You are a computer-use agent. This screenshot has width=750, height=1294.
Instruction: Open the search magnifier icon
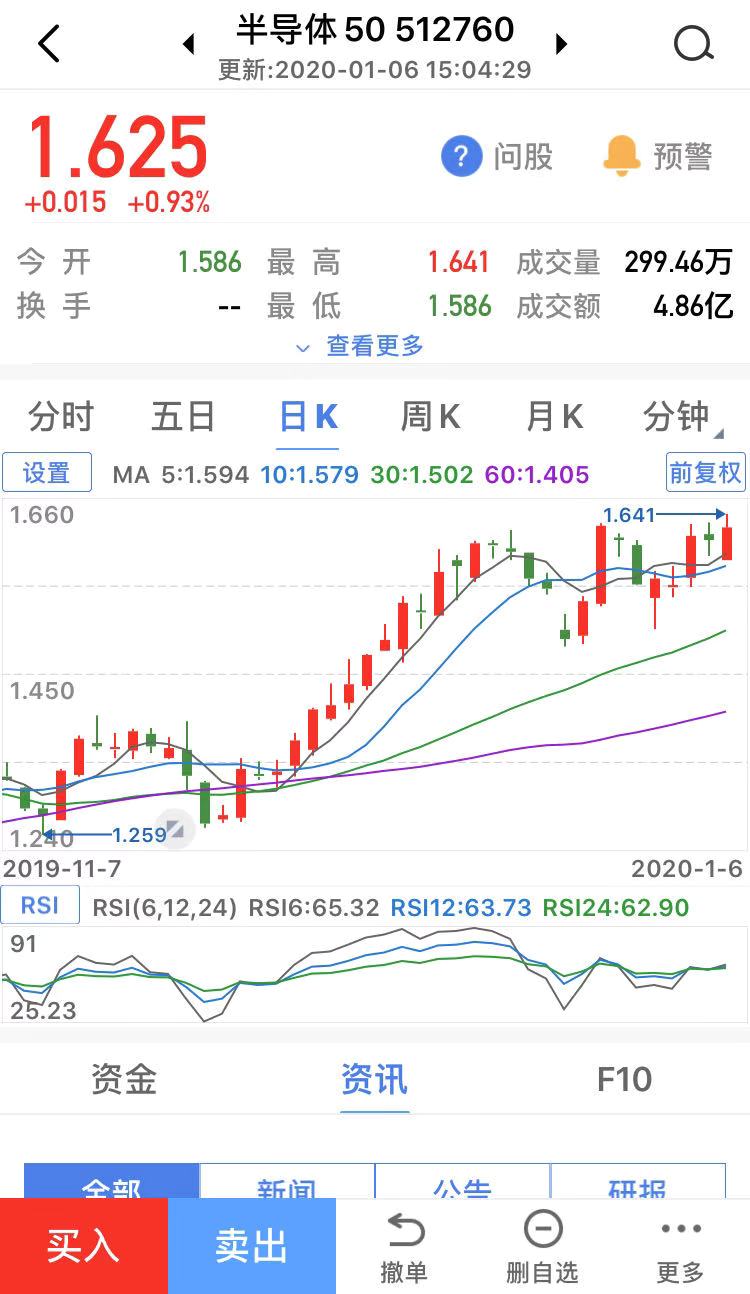(693, 43)
